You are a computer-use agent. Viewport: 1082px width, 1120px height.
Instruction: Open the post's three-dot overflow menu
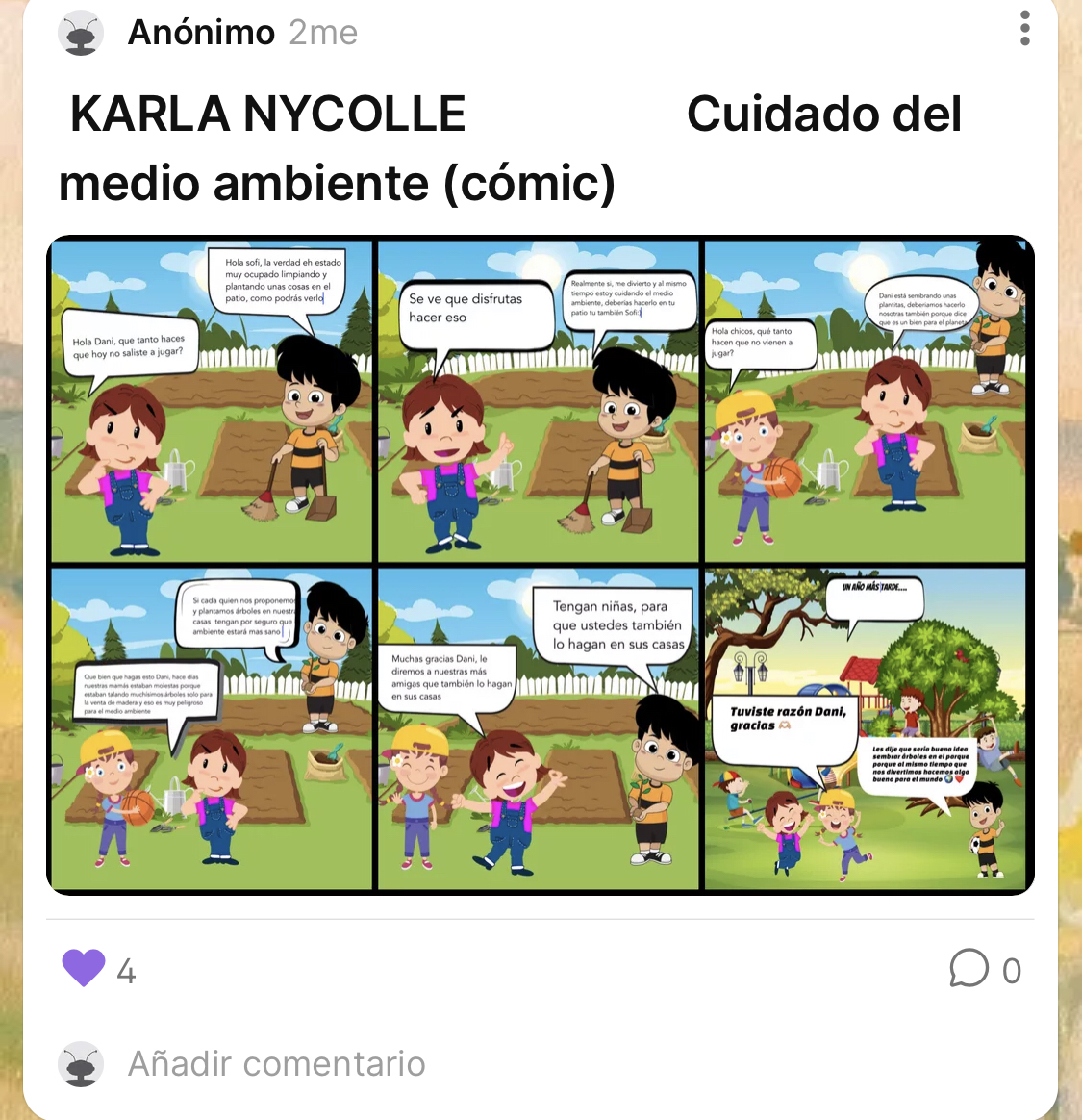1025,29
